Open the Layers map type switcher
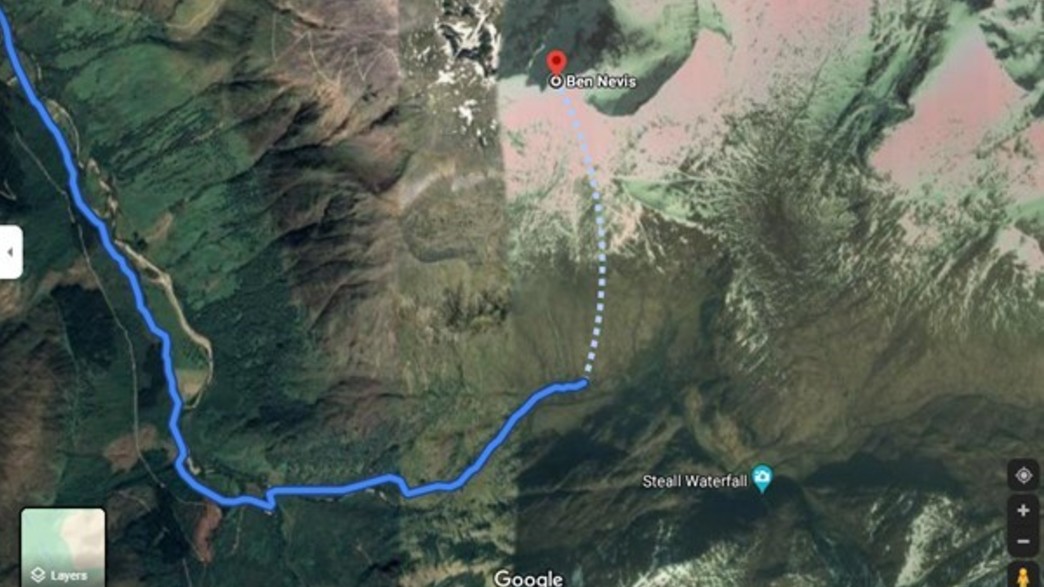Viewport: 1044px width, 587px height. [x=62, y=547]
